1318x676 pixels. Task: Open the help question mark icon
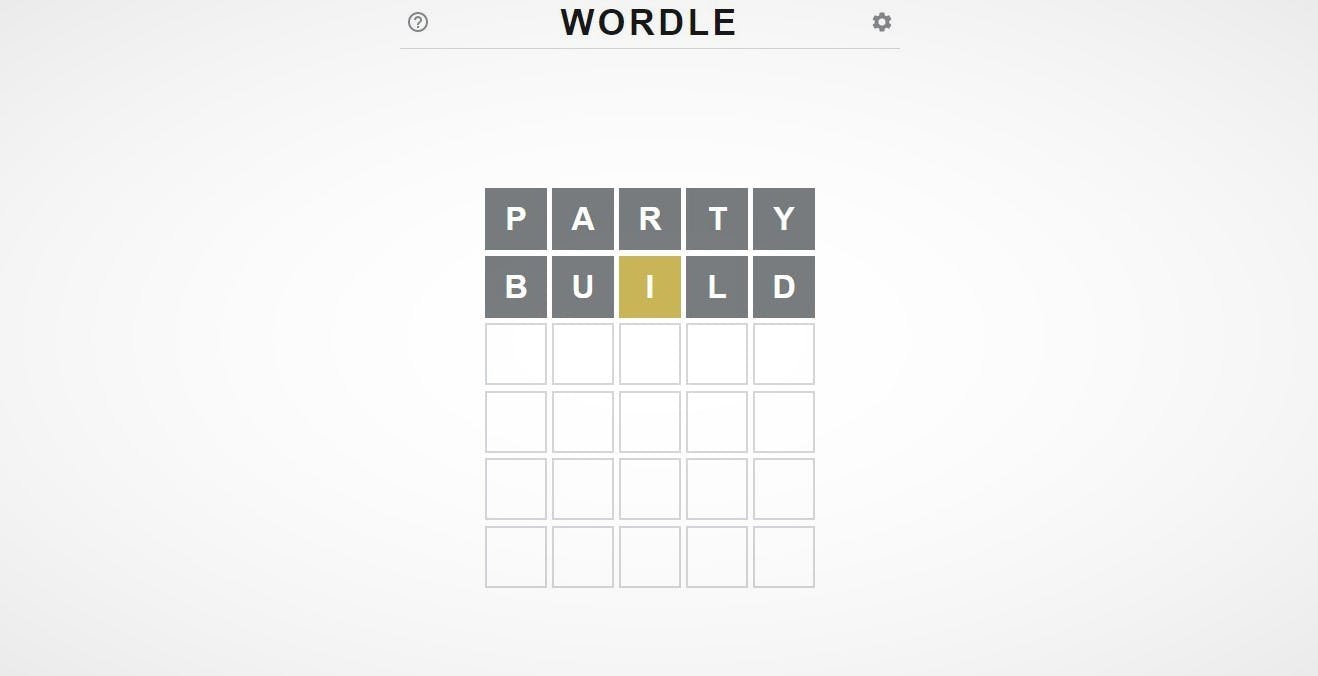418,22
